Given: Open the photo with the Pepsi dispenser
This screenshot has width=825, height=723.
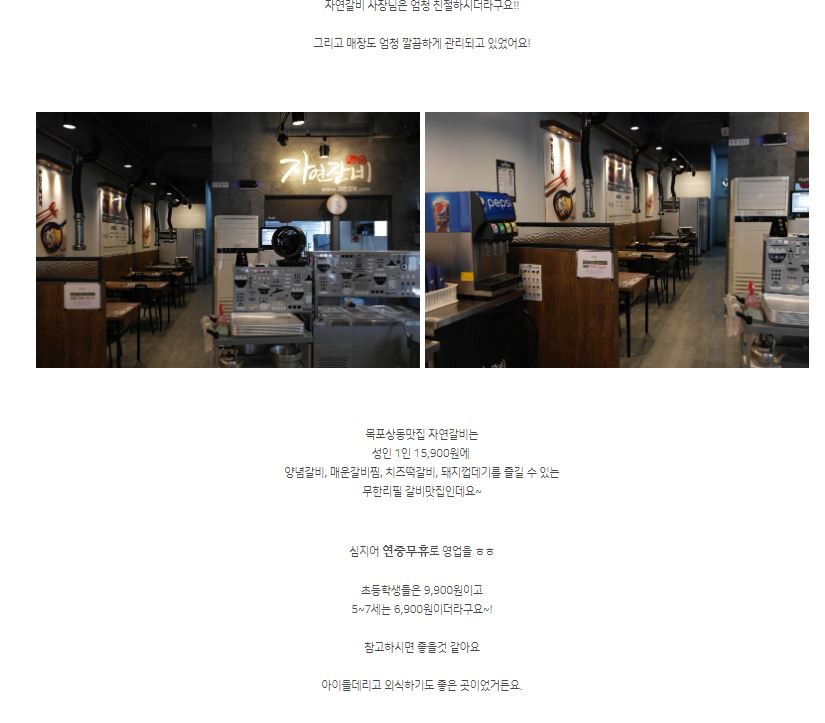Looking at the screenshot, I should tap(616, 240).
